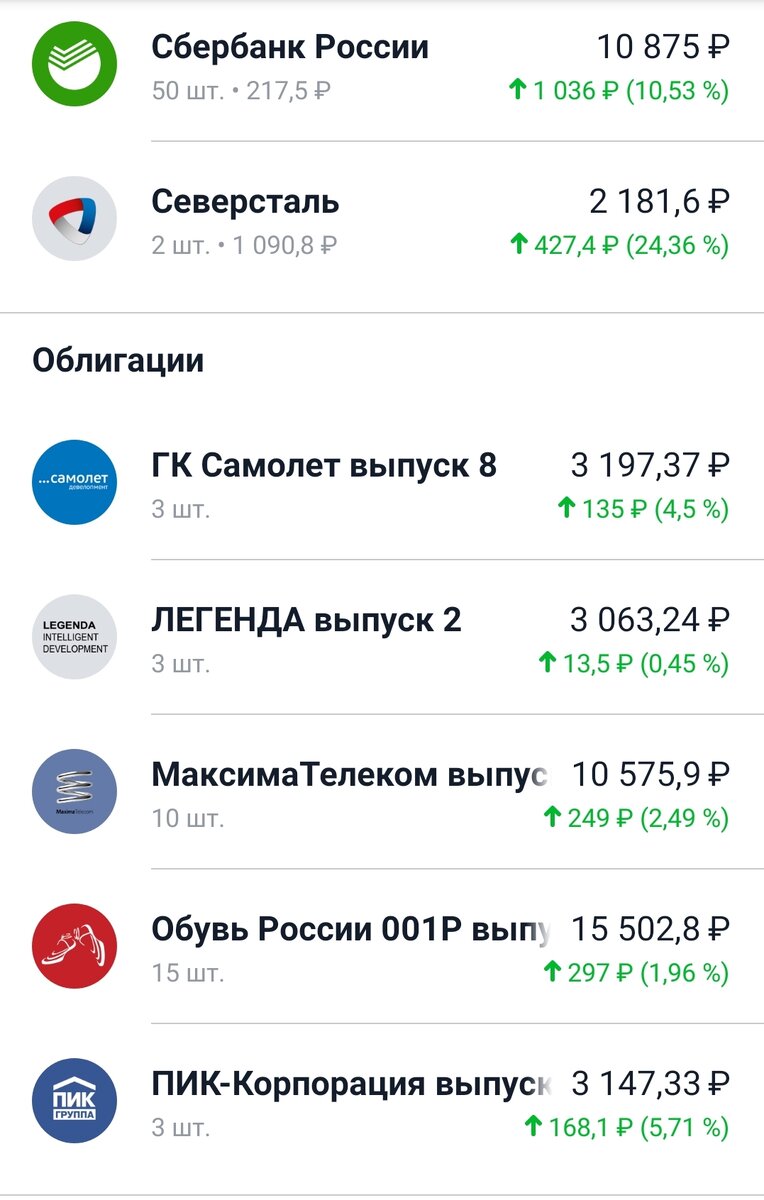
Task: Toggle selection of the ГК Самолет выпуск 8 row
Action: 322,466
